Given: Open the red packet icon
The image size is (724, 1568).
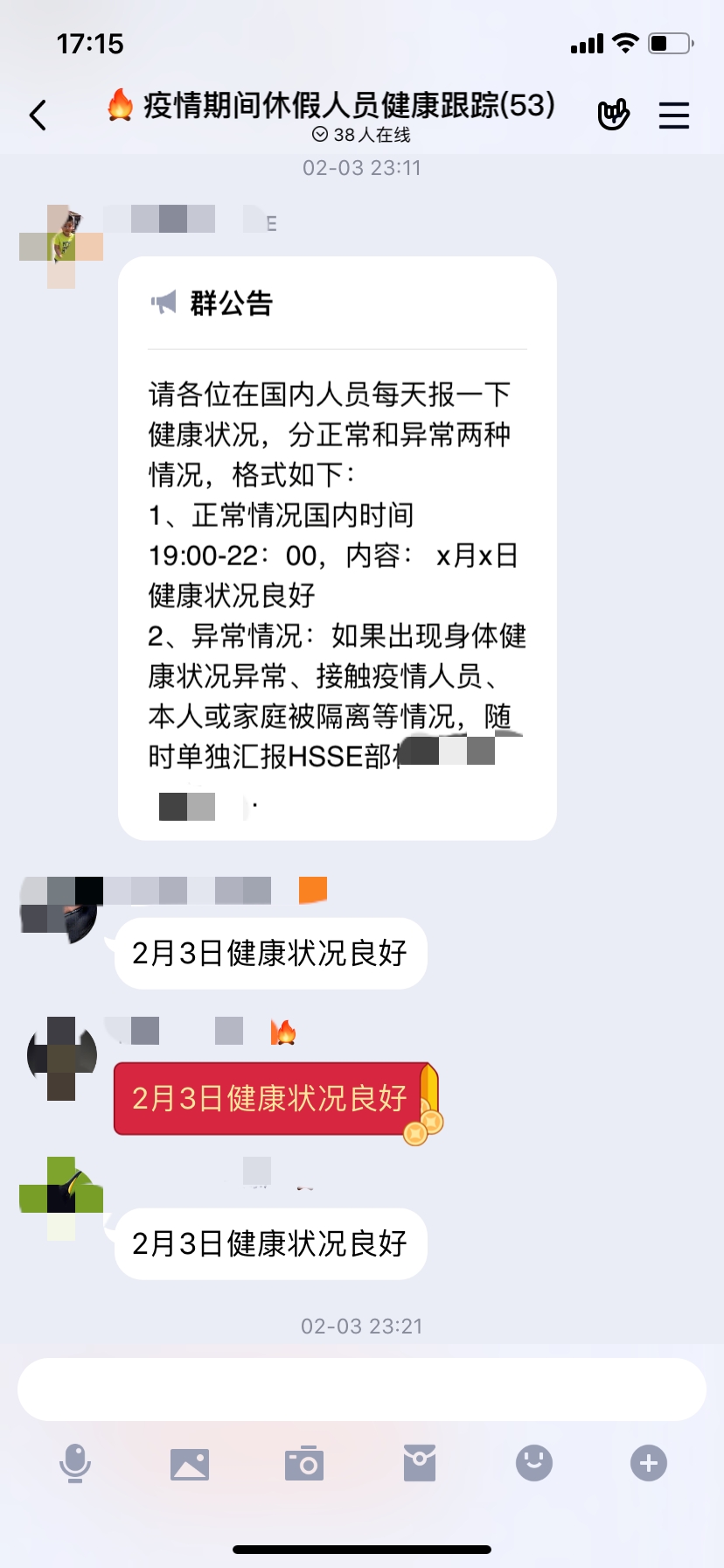Looking at the screenshot, I should click(420, 1463).
